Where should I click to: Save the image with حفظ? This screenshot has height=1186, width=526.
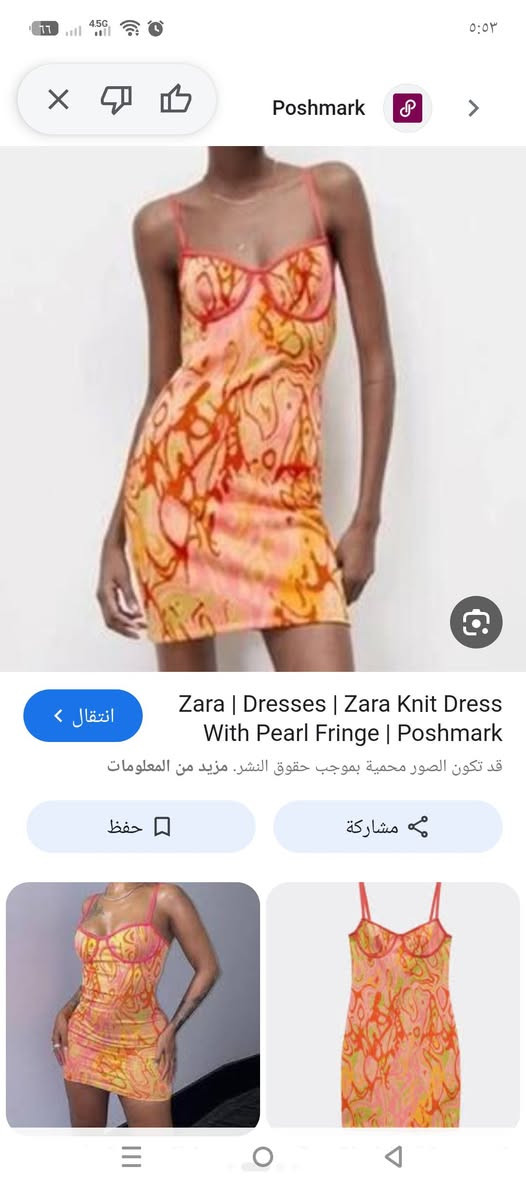[x=141, y=827]
